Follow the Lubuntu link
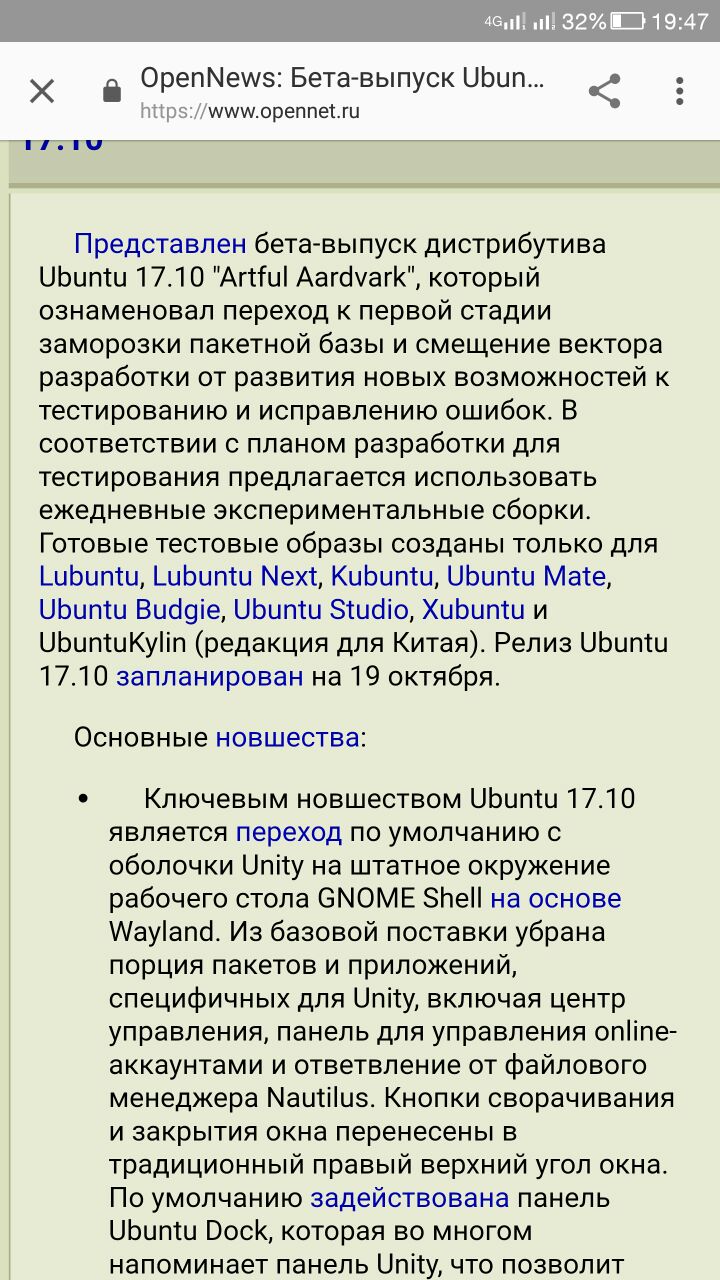 [89, 577]
